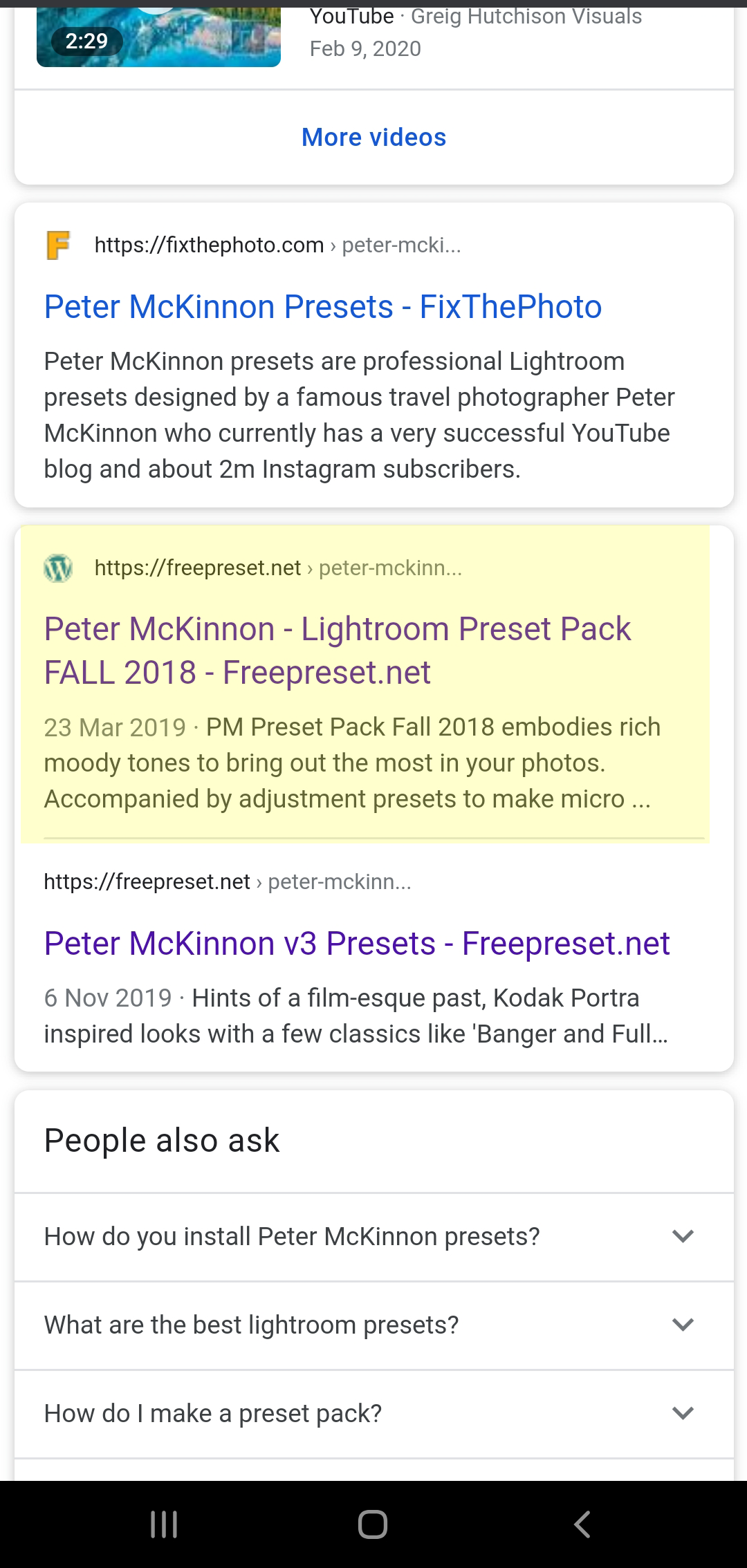Tap the system back button
The image size is (747, 1568).
(582, 1524)
